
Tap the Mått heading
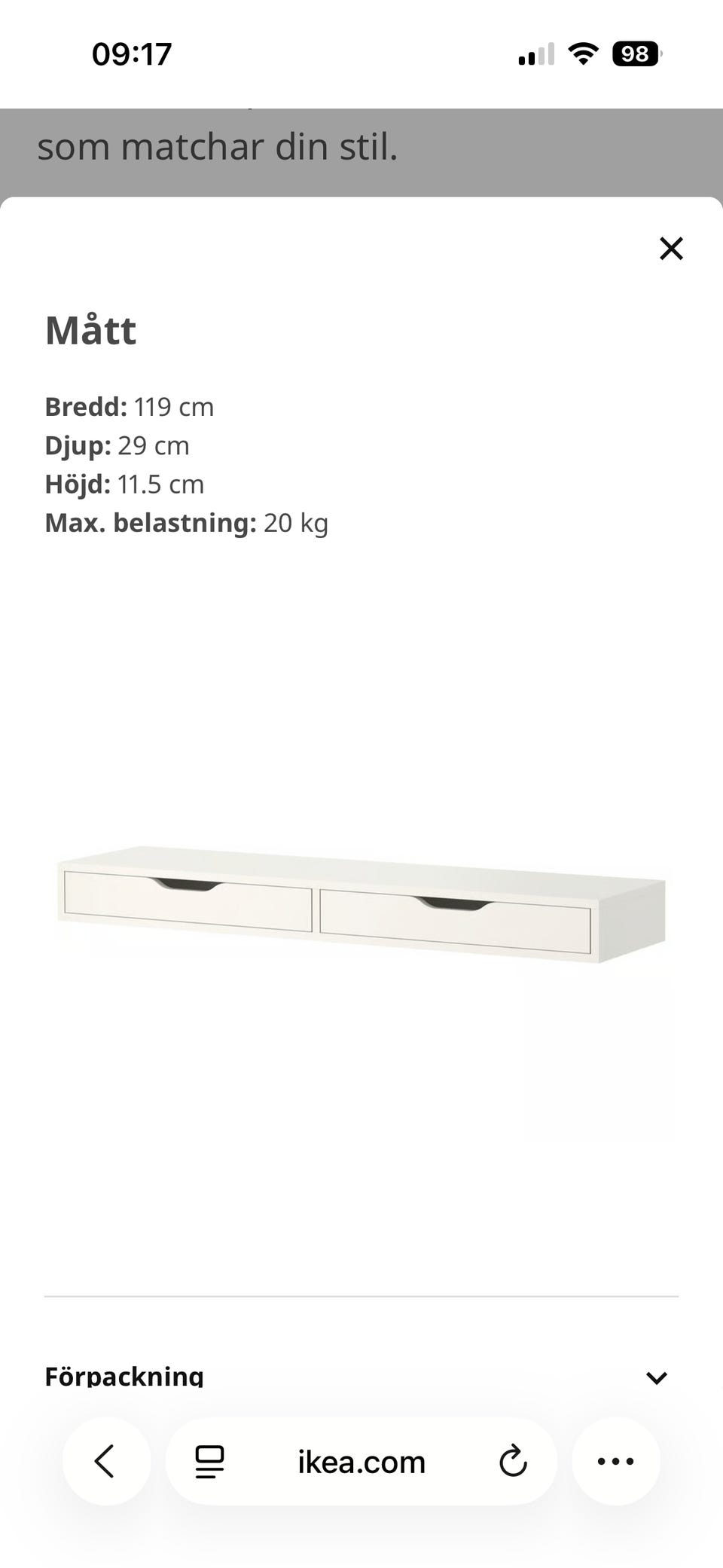(x=90, y=330)
